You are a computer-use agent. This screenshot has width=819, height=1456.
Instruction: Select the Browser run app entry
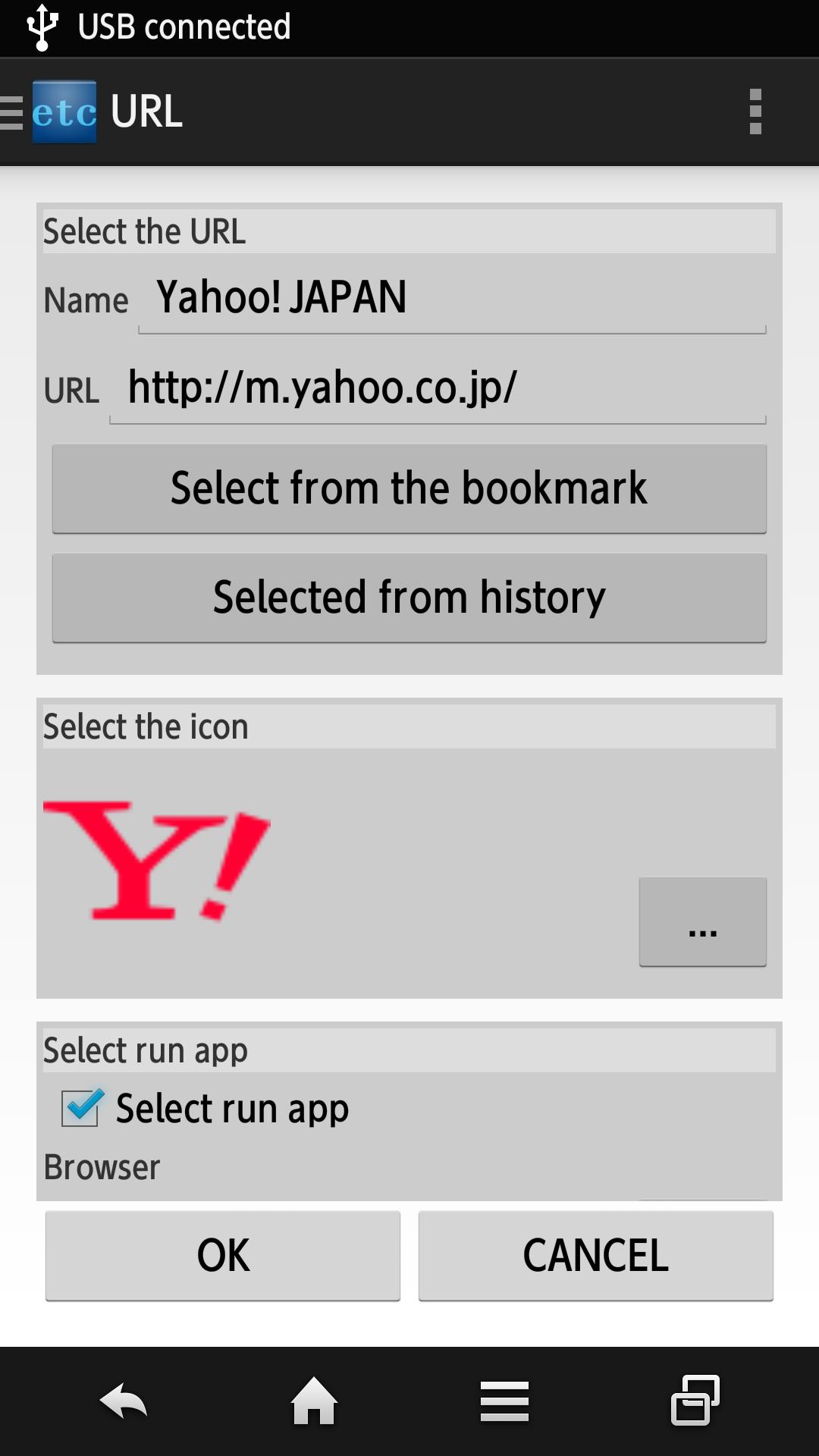pos(103,1166)
